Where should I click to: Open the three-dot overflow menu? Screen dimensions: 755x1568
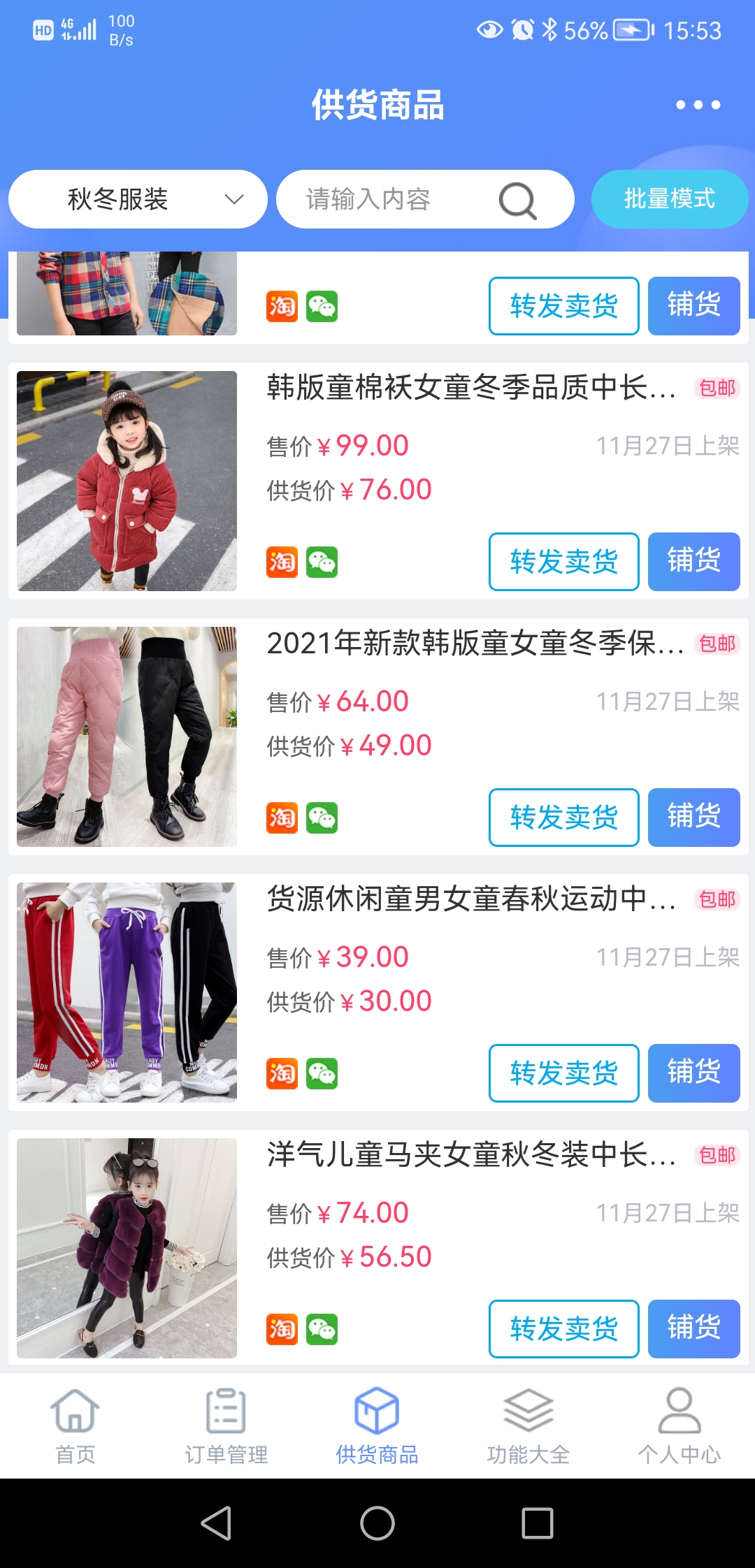pos(698,105)
